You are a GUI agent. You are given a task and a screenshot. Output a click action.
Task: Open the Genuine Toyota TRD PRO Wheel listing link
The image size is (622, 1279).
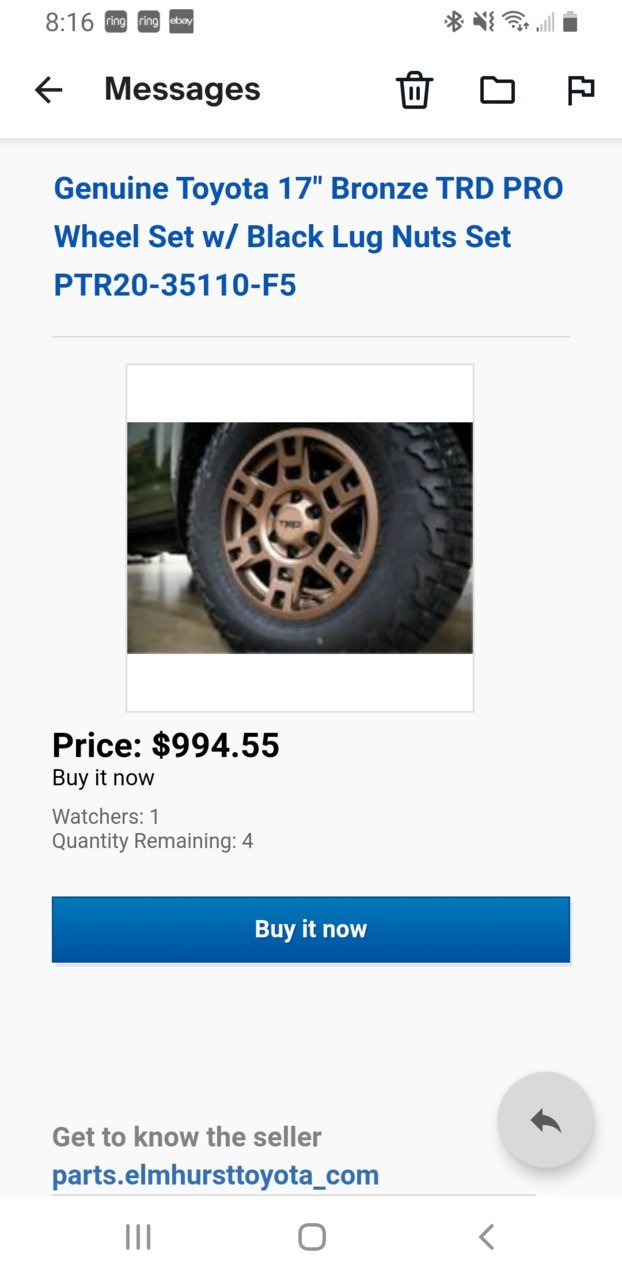308,237
